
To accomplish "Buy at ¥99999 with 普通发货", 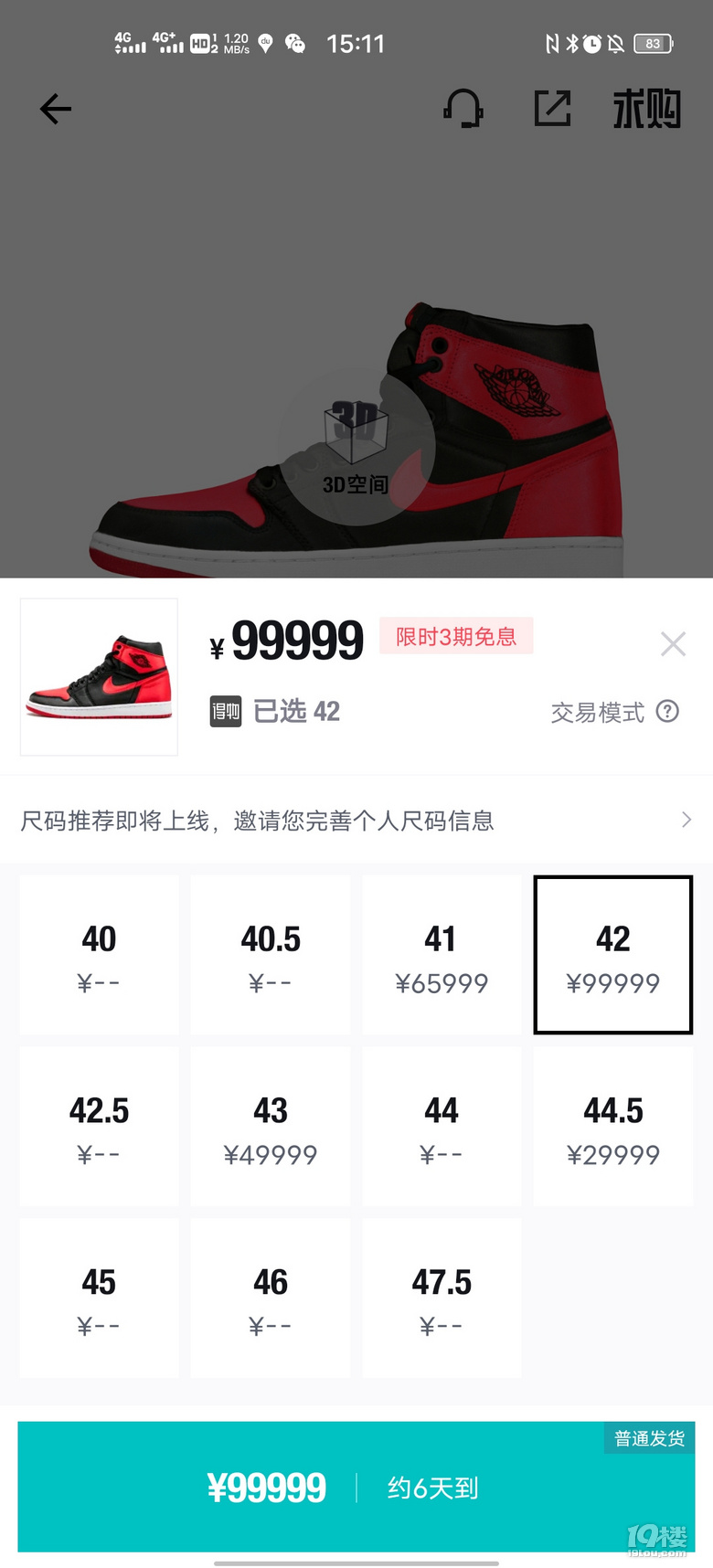I will pyautogui.click(x=356, y=1488).
